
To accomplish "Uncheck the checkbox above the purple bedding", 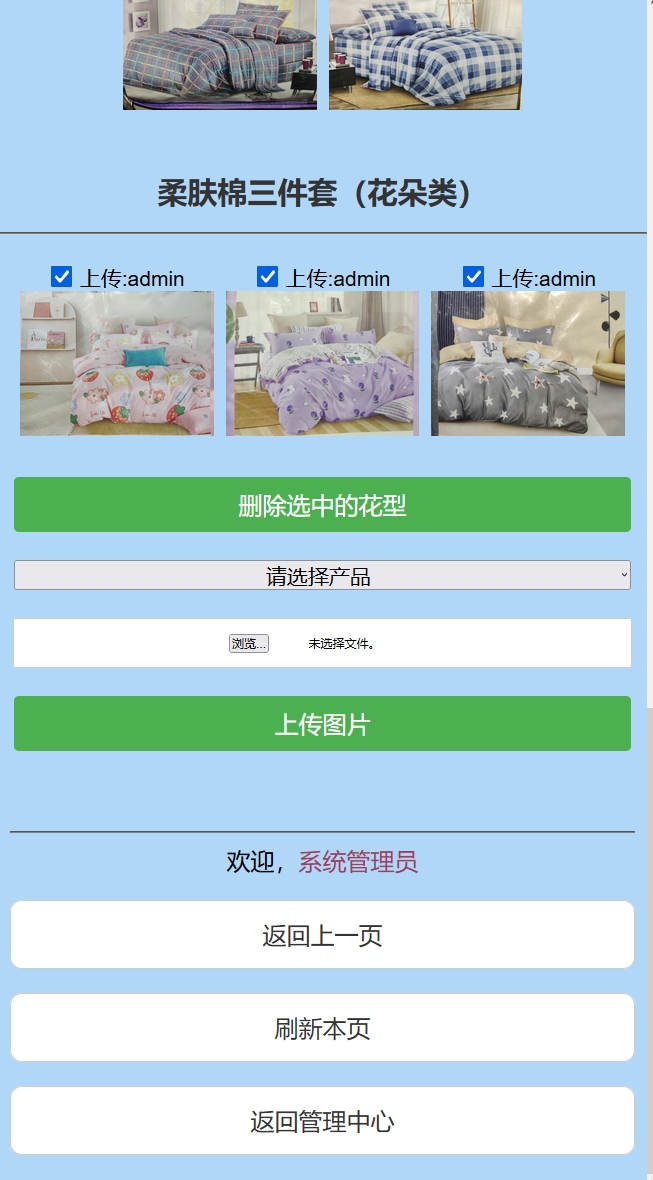I will [x=267, y=277].
